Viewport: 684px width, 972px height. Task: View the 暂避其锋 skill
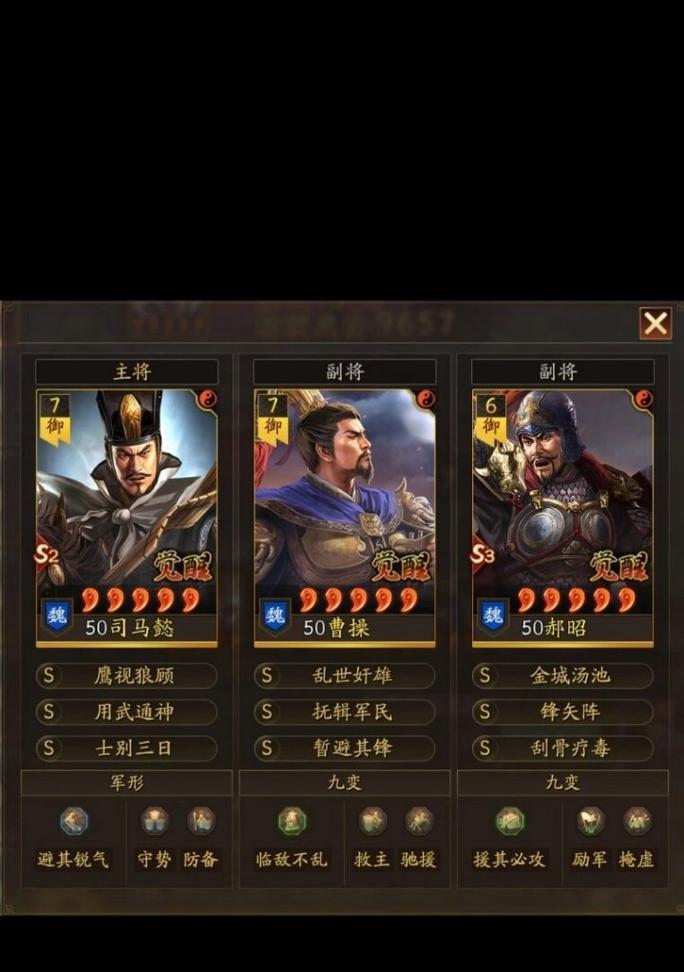(x=345, y=748)
